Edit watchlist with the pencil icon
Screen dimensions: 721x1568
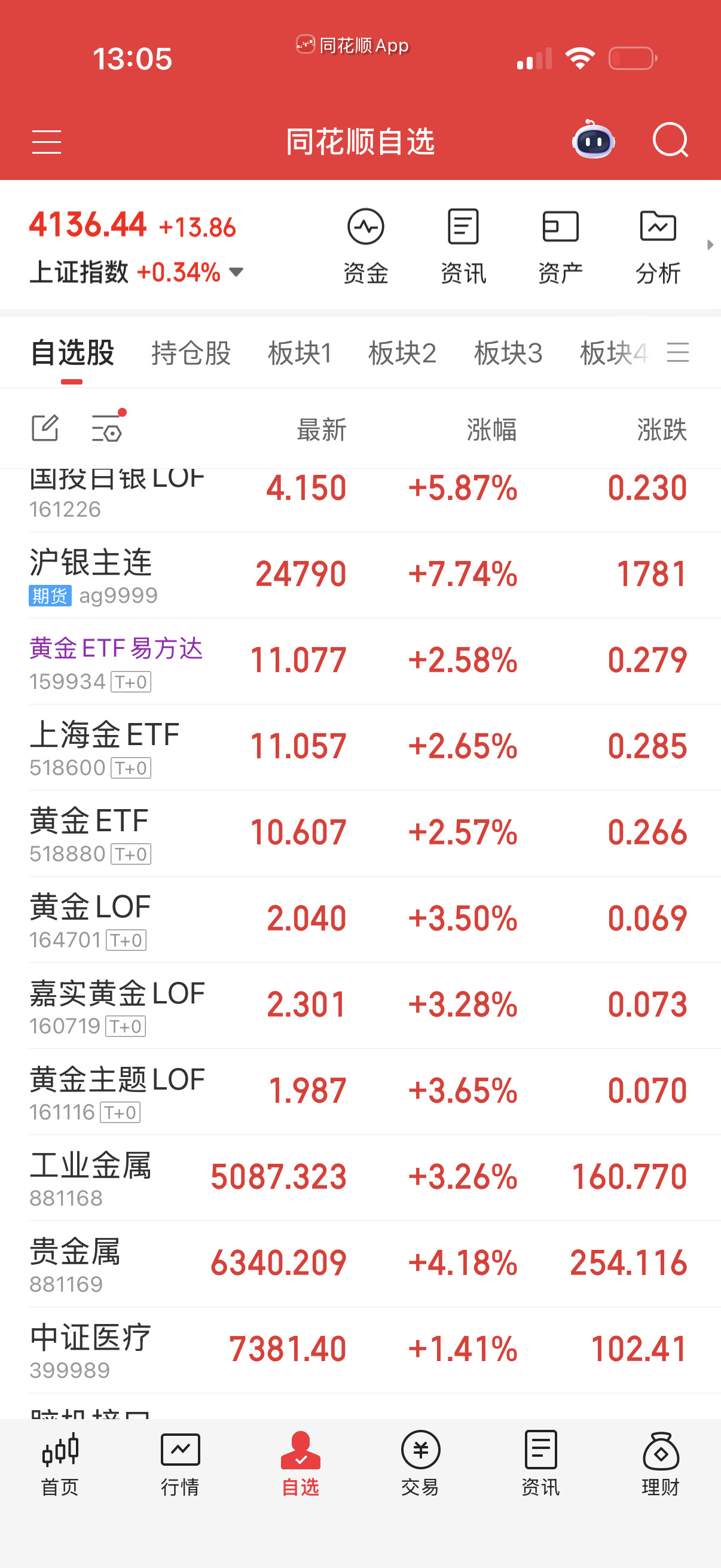pyautogui.click(x=44, y=429)
